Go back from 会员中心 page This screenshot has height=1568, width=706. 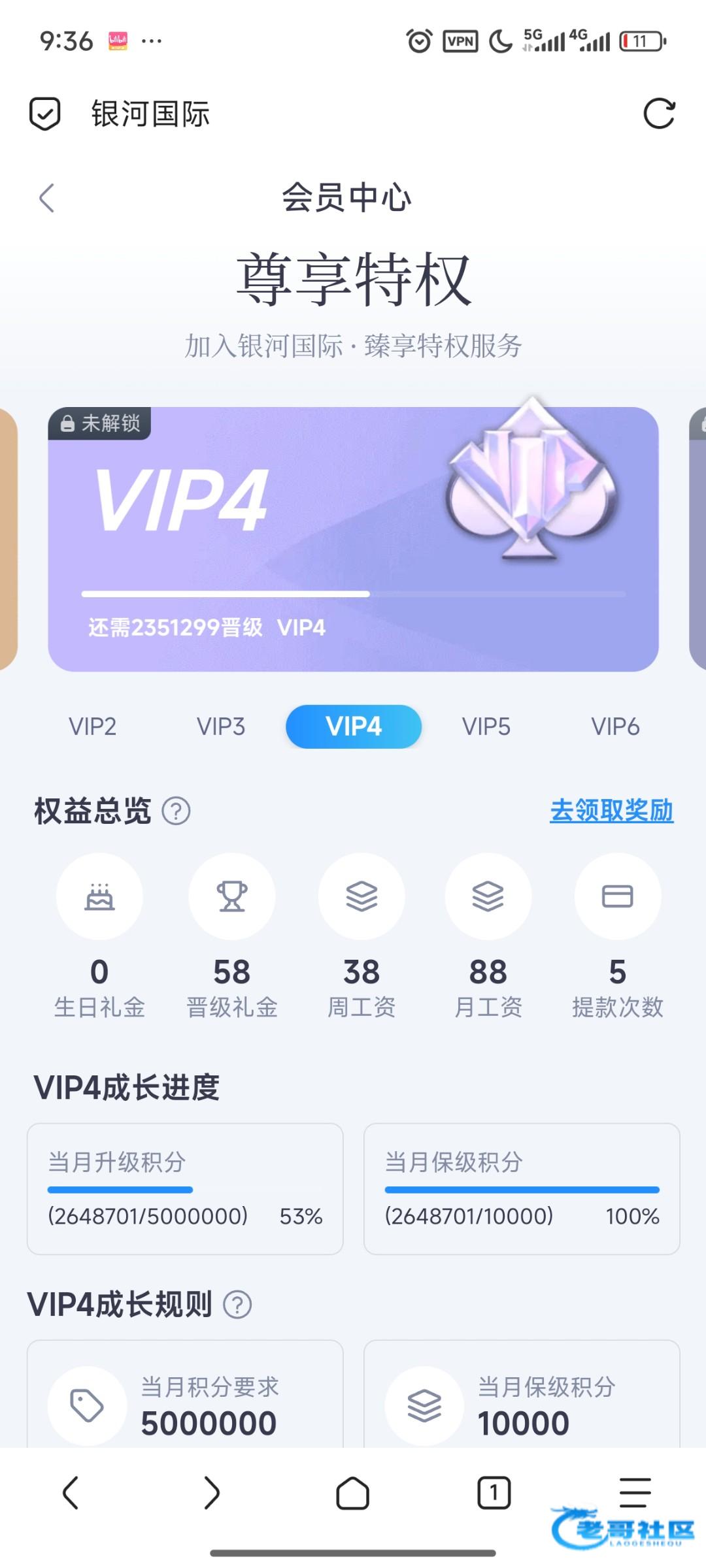[x=46, y=198]
